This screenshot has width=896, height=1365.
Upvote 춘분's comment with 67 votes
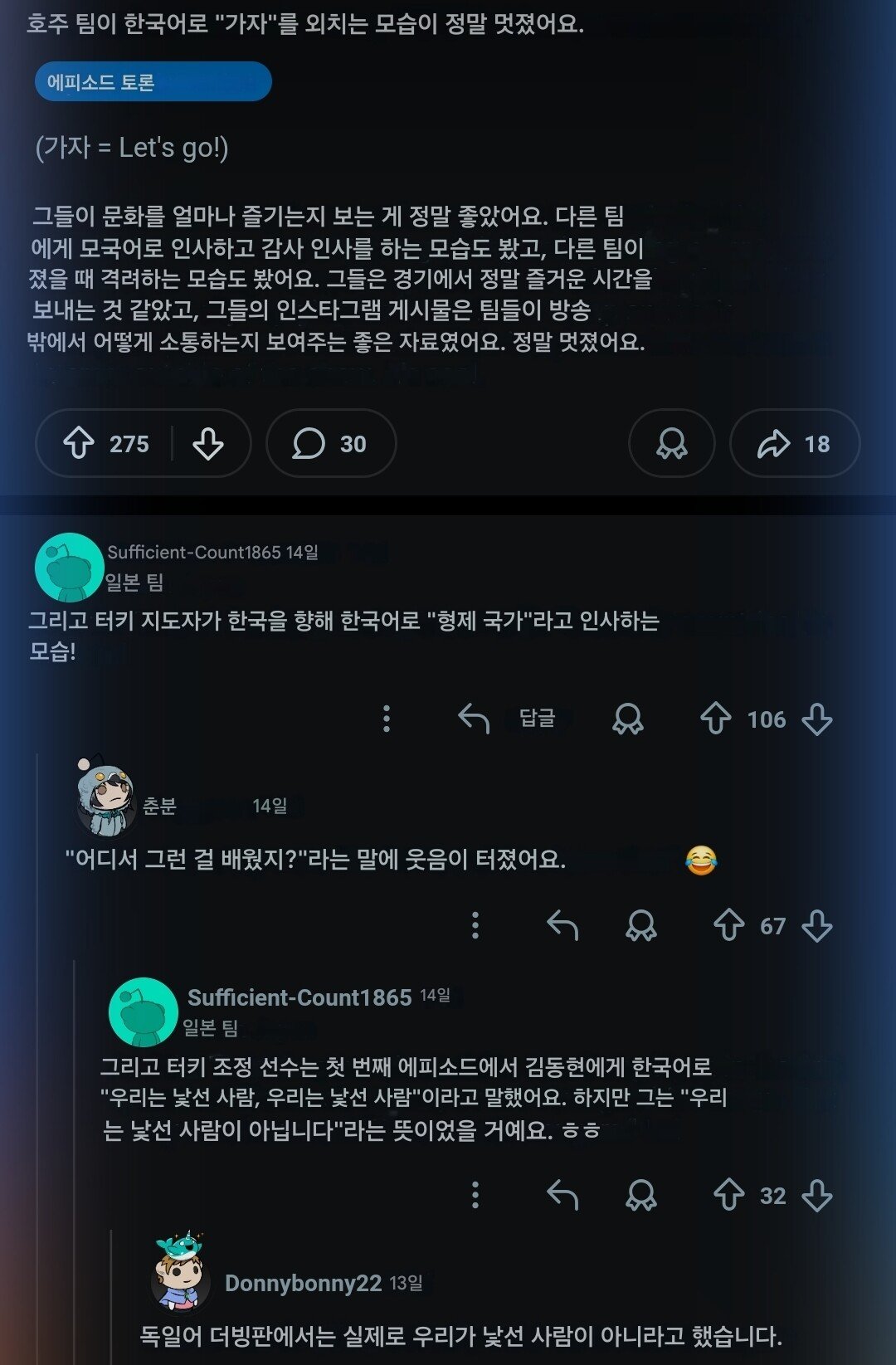[x=728, y=925]
